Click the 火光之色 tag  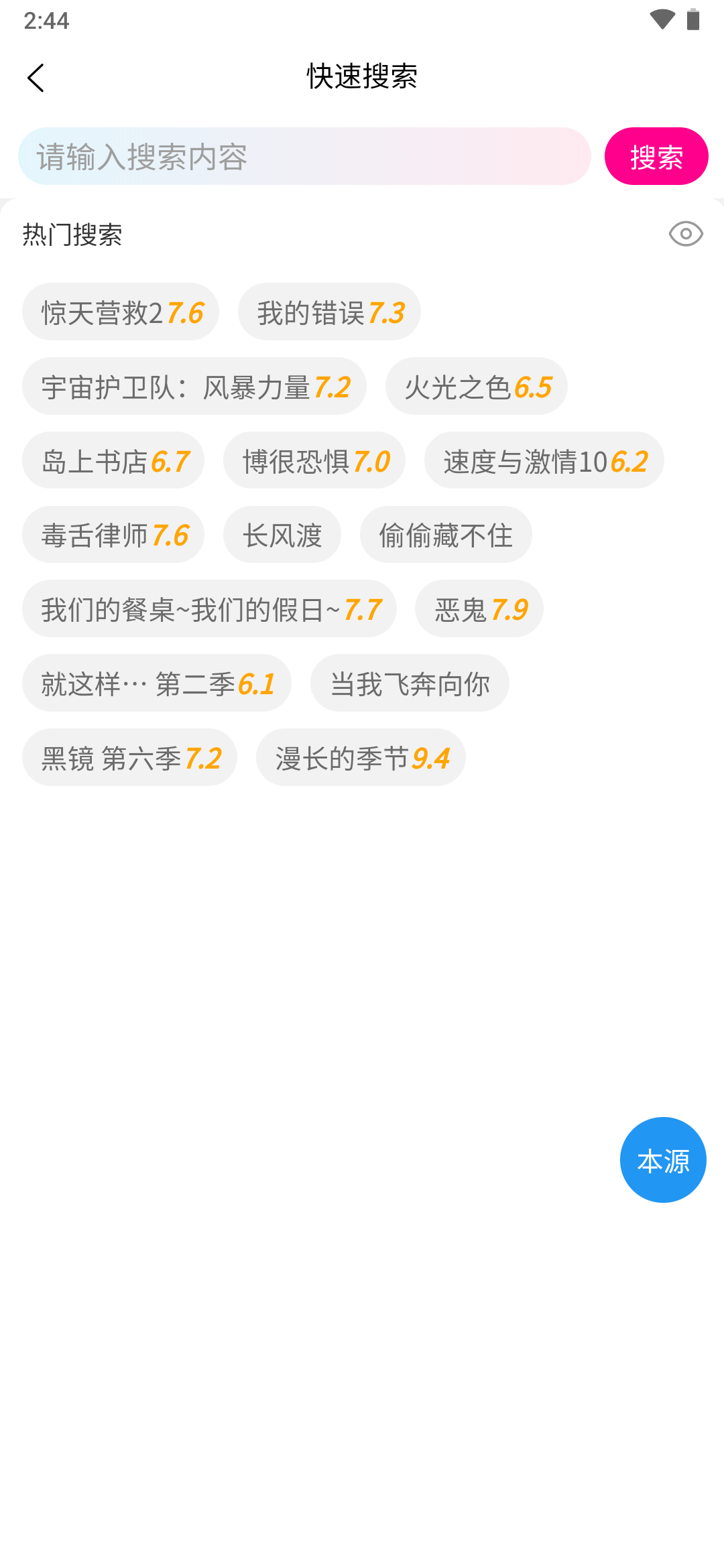(x=477, y=386)
